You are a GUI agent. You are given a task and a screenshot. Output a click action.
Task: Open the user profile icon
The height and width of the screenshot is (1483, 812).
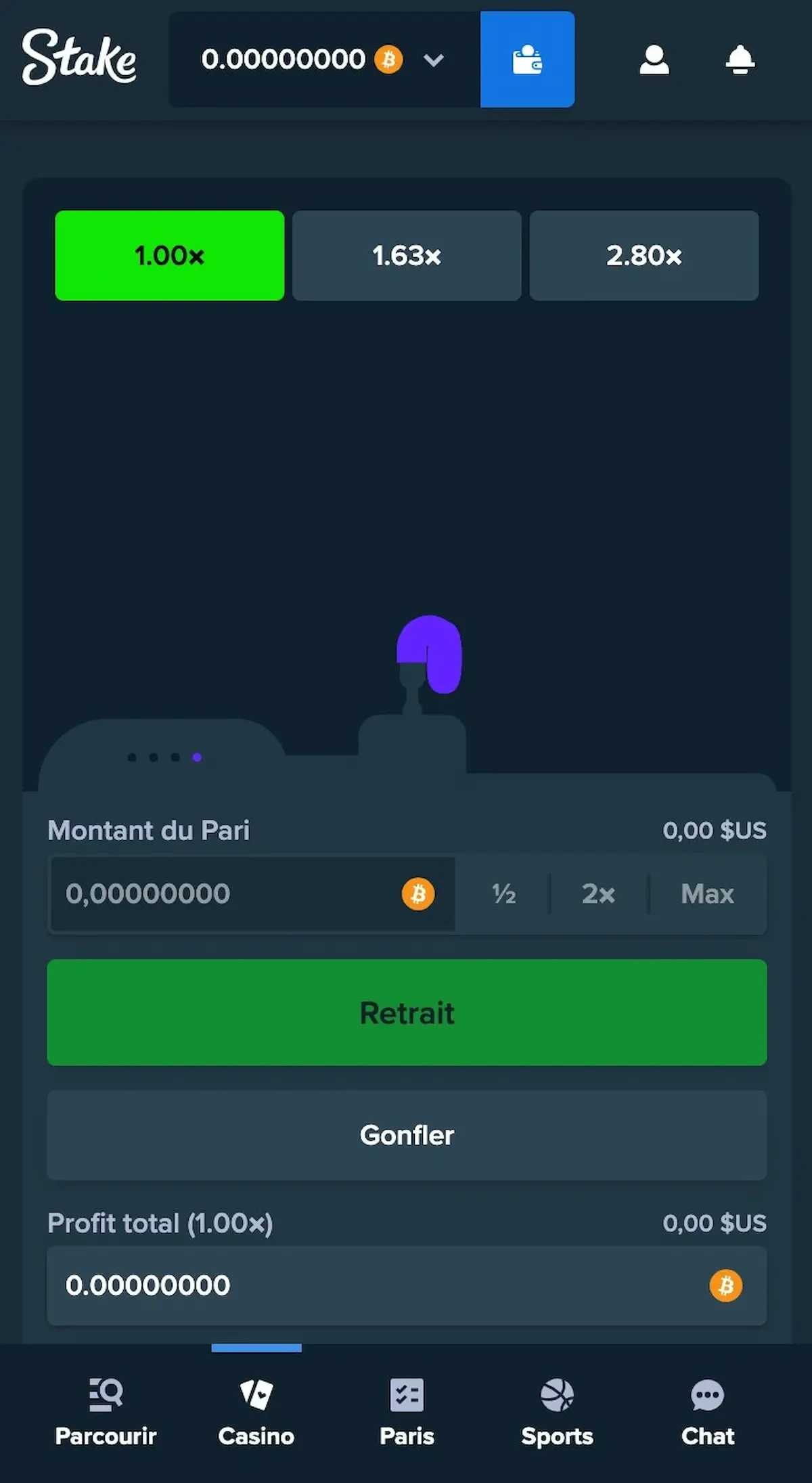point(654,60)
